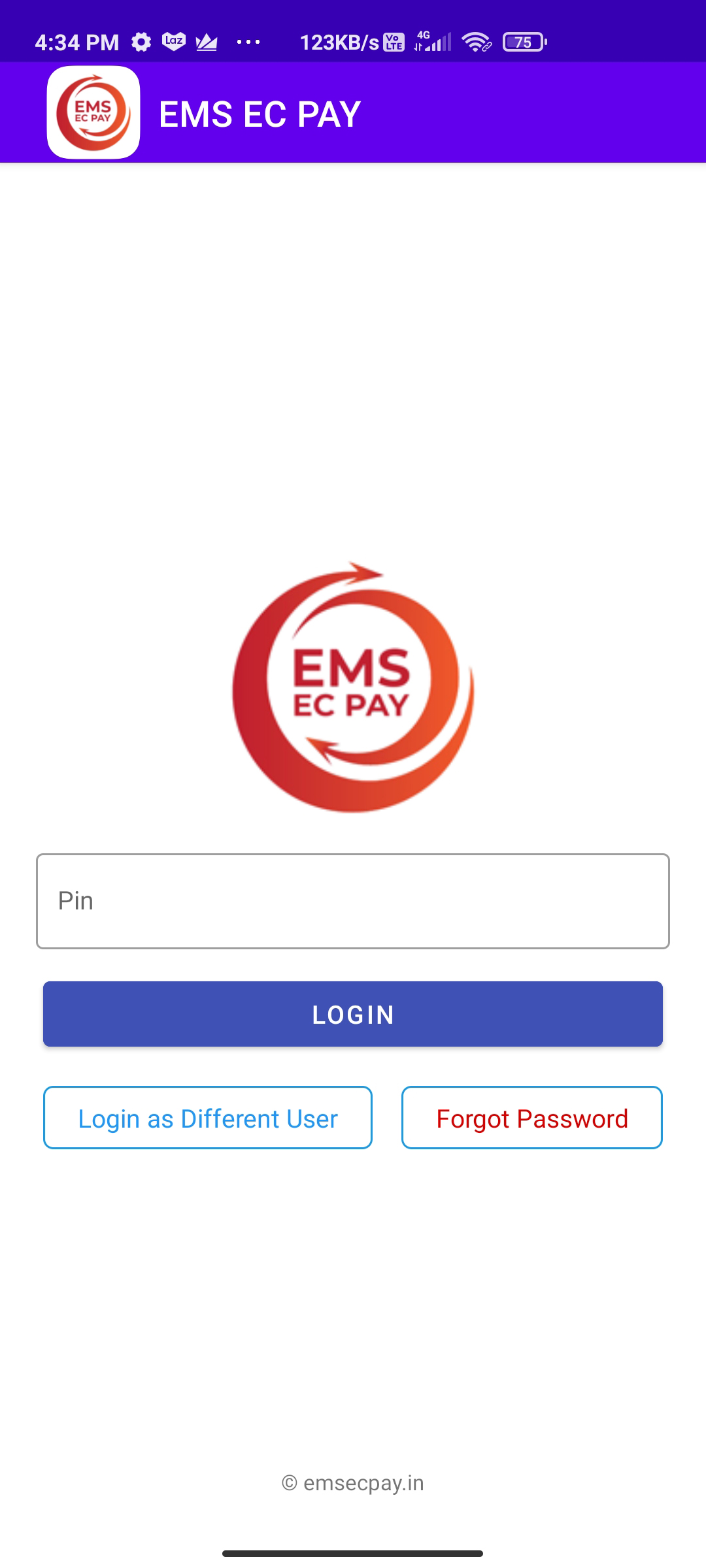This screenshot has width=706, height=1568.
Task: Select Login as Different User
Action: (208, 1118)
